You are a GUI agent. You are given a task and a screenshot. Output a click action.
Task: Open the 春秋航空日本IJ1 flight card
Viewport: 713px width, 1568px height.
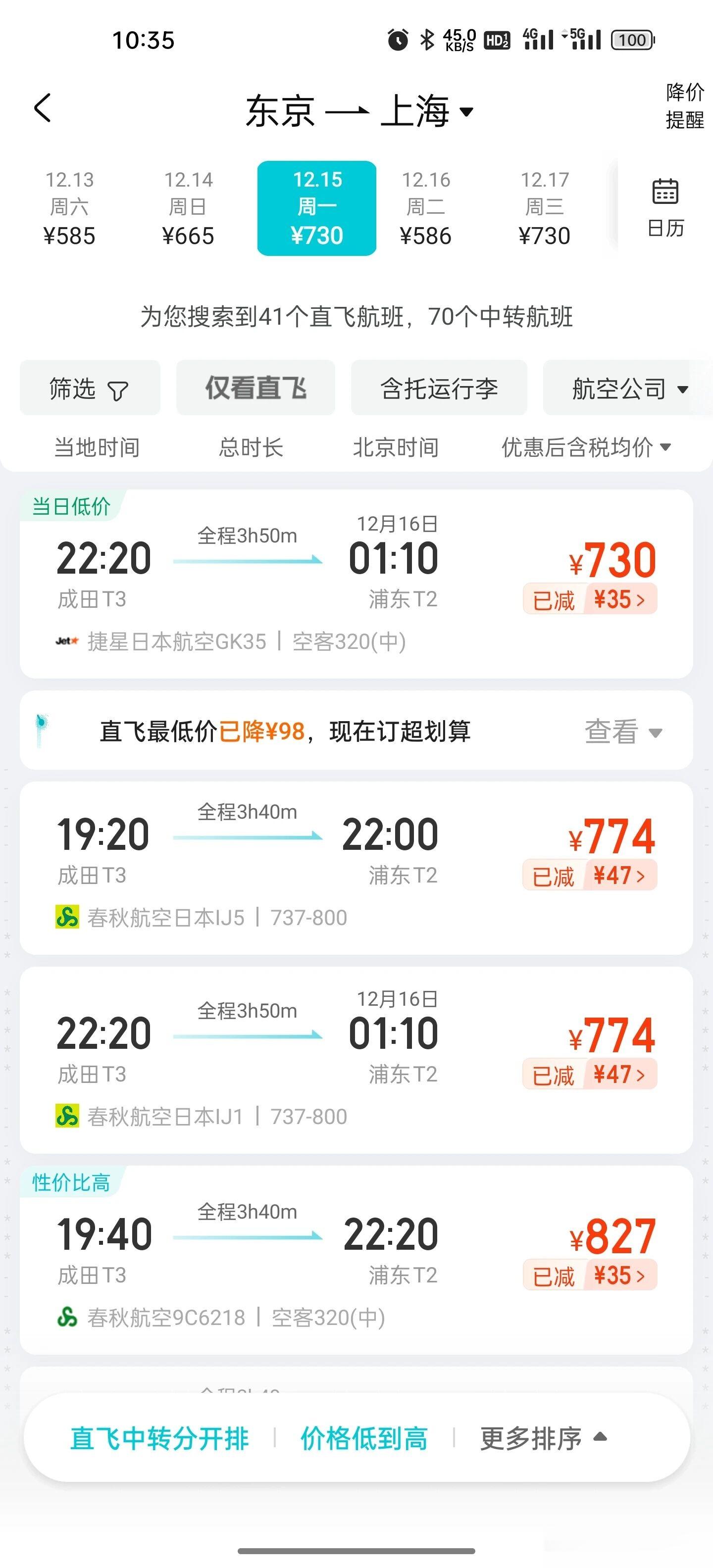356,1060
